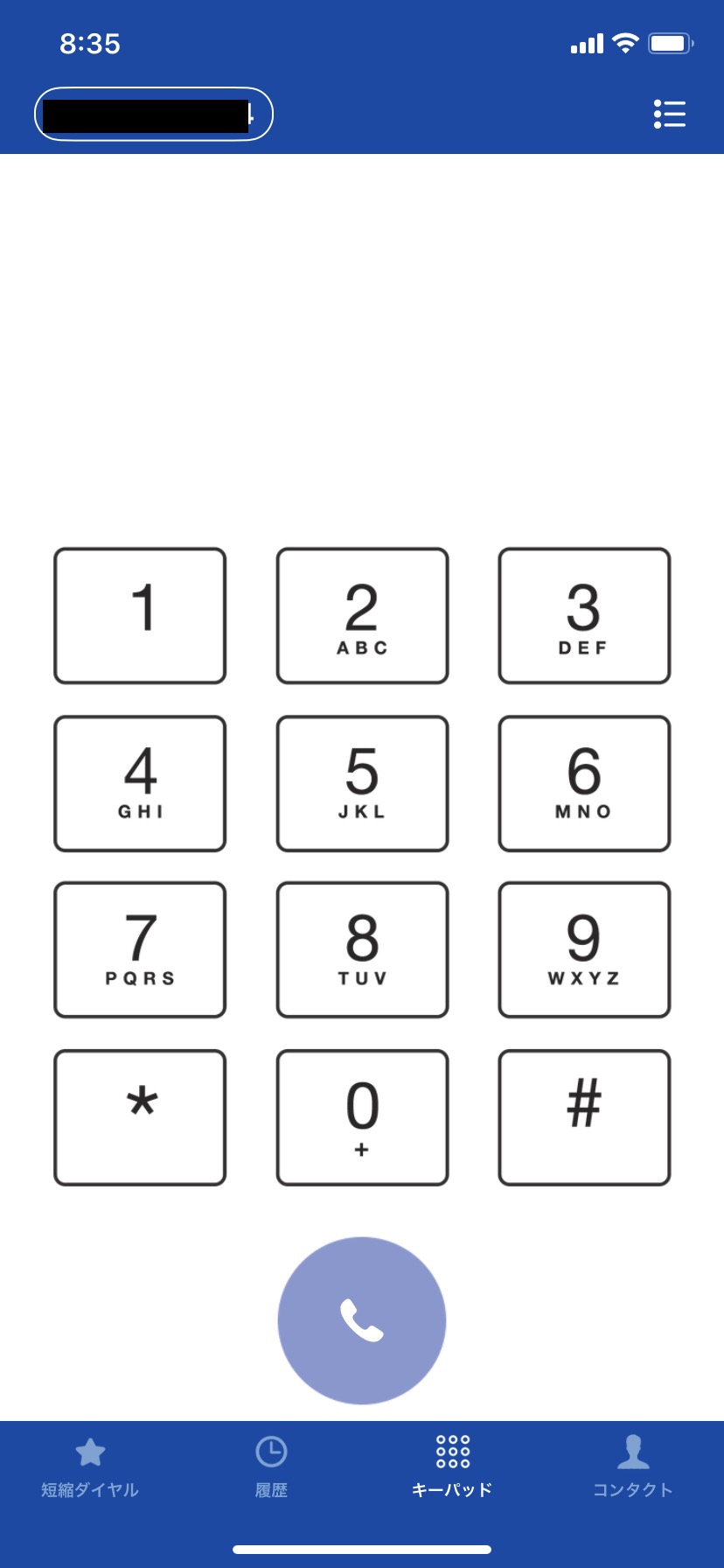Screen dimensions: 724x1568
Task: Tap the 3 DEF key
Action: click(584, 616)
